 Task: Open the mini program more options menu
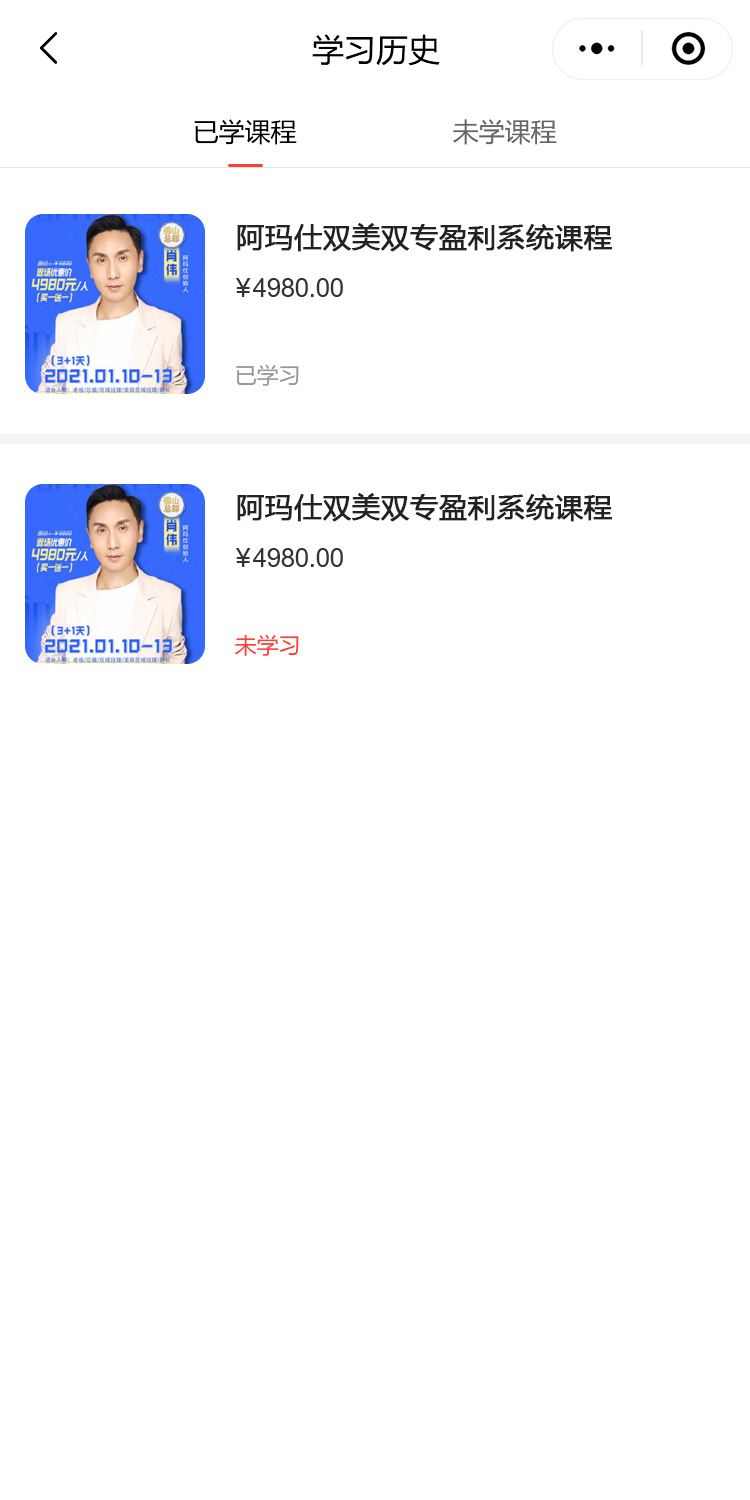[x=597, y=48]
